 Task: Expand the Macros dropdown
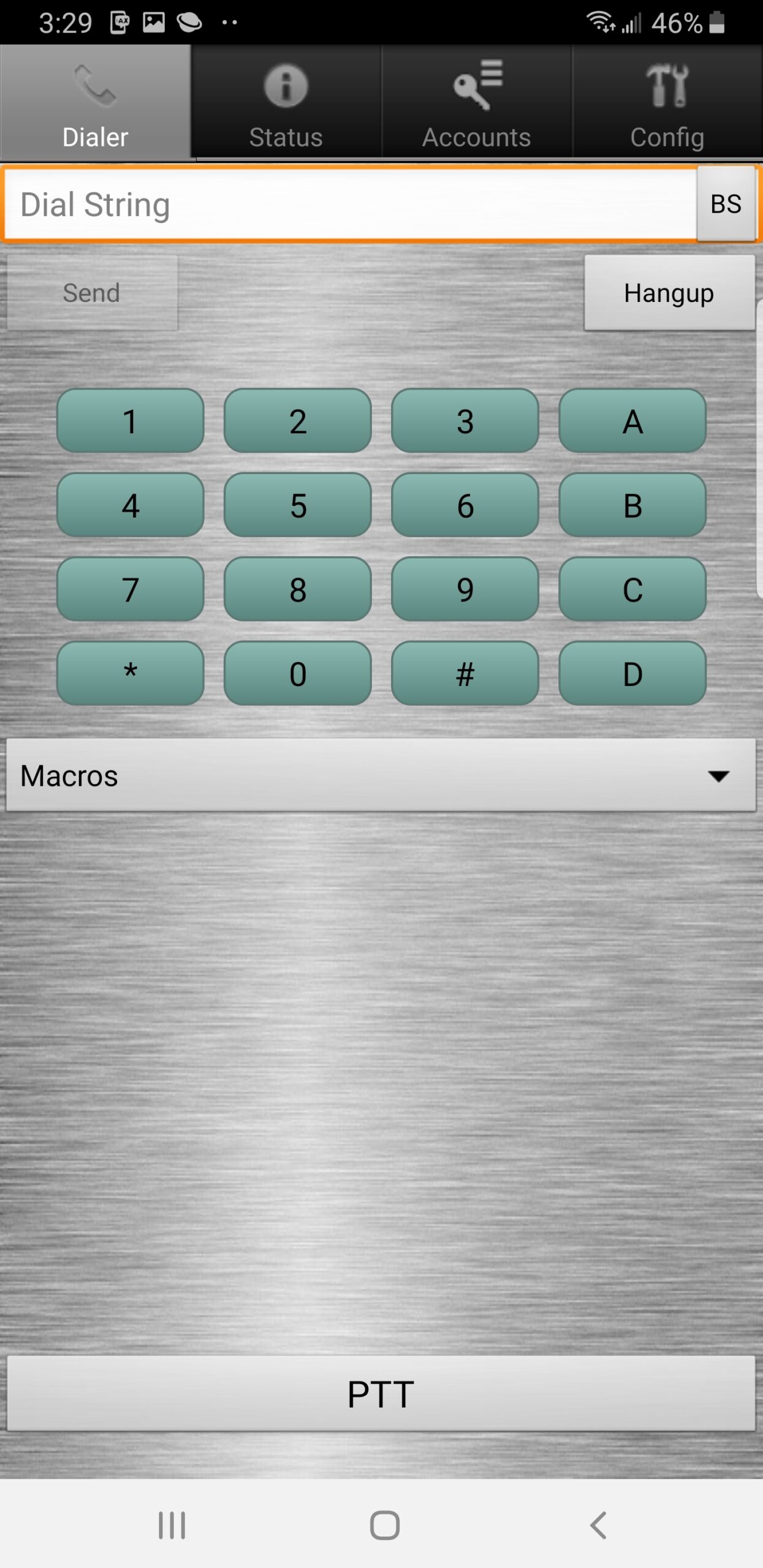click(x=381, y=775)
